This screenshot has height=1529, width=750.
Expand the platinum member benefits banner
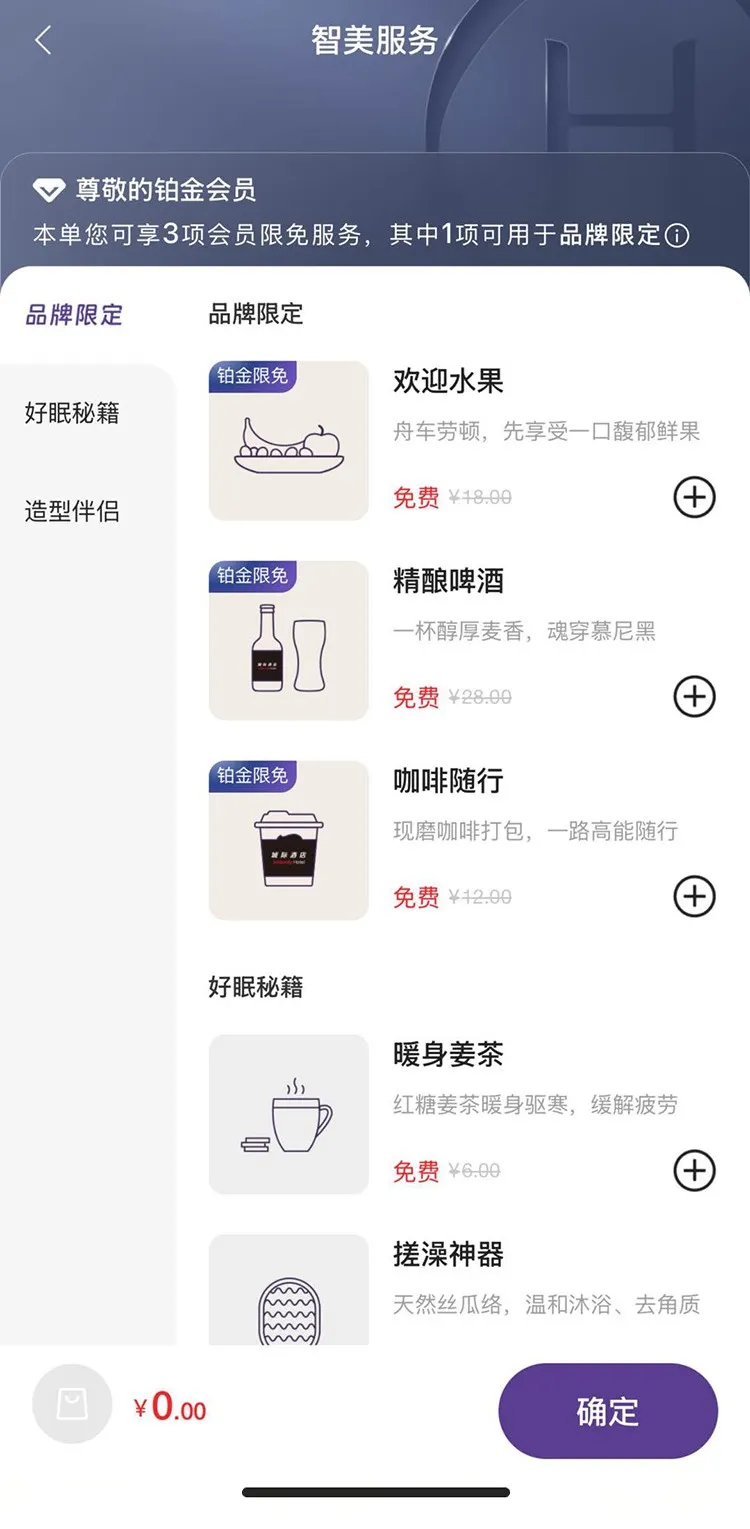[375, 212]
